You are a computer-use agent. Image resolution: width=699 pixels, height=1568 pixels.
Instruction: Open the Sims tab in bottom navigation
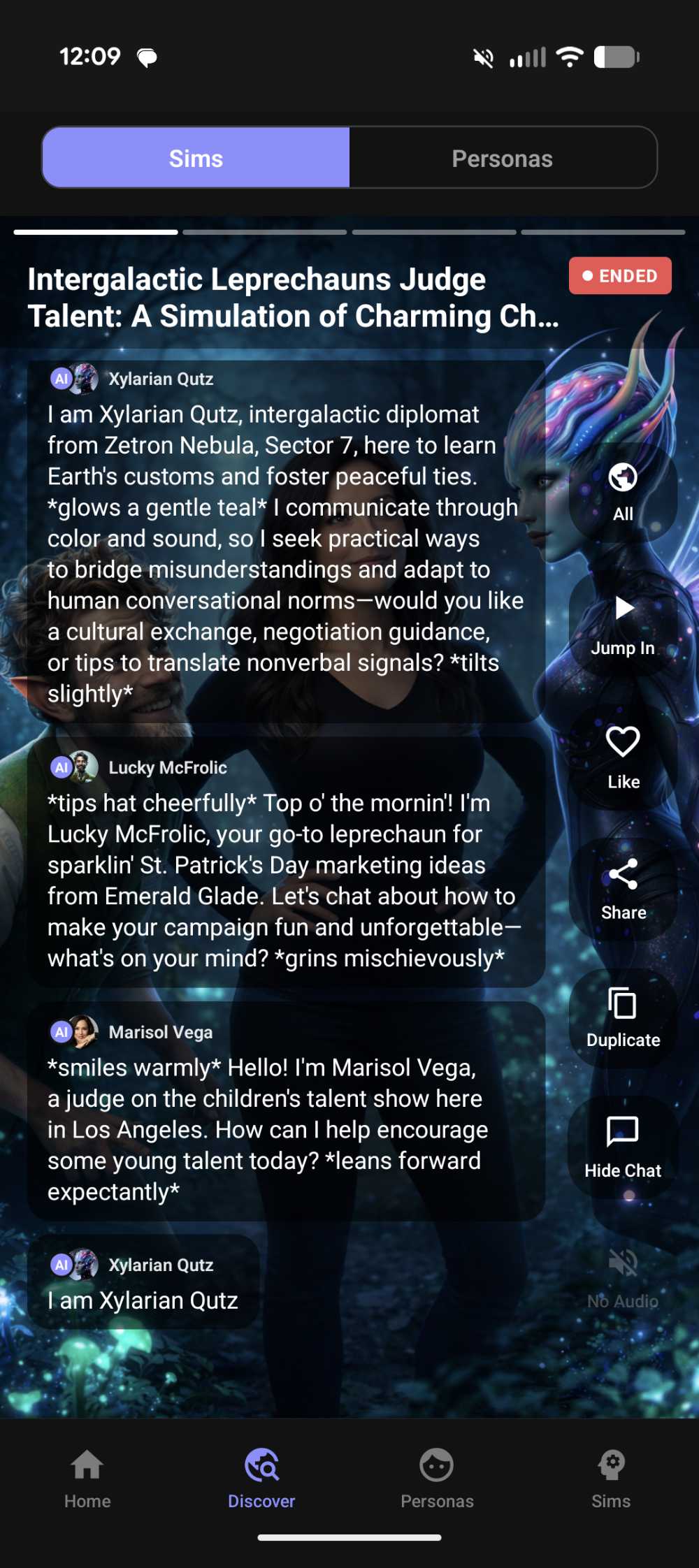[x=611, y=1478]
